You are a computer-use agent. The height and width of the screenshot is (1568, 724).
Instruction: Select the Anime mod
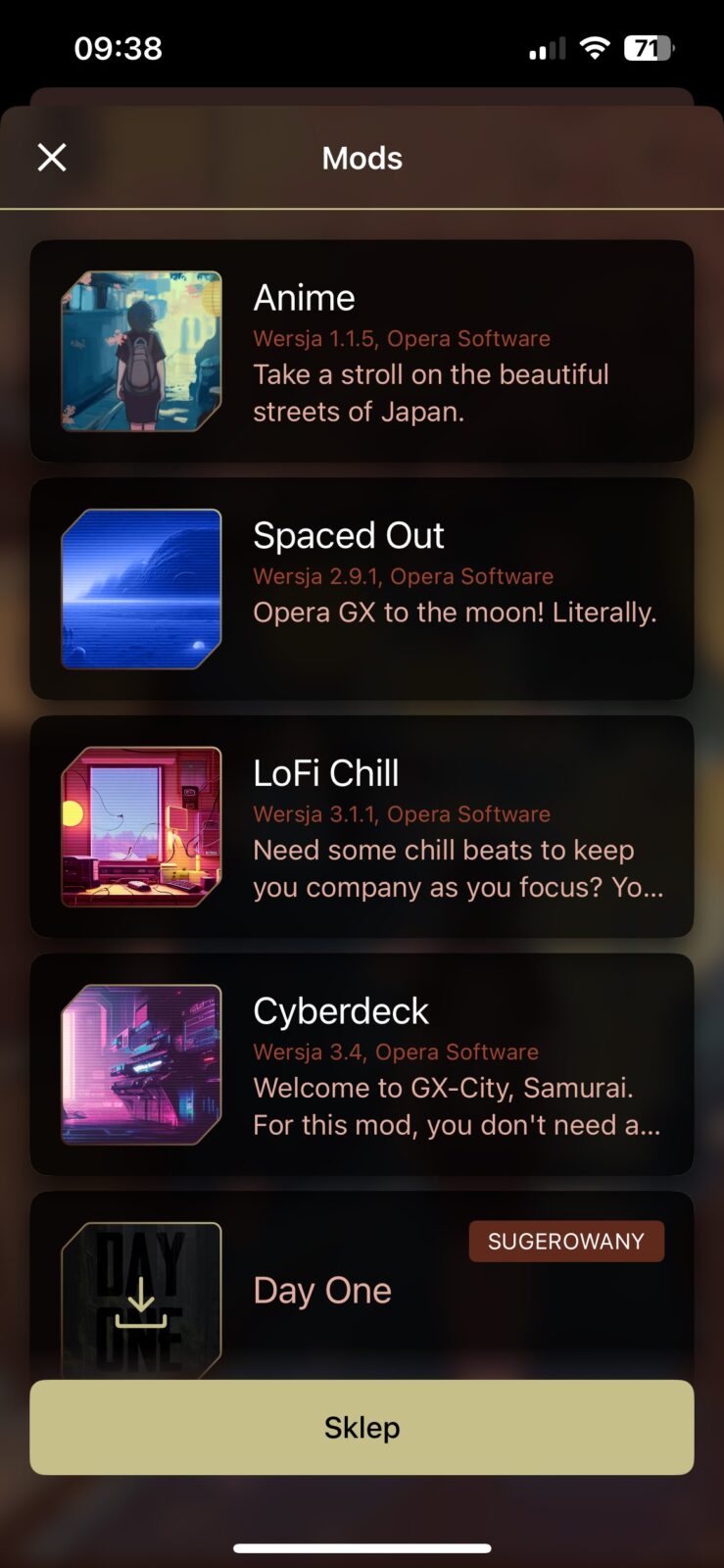[x=362, y=351]
